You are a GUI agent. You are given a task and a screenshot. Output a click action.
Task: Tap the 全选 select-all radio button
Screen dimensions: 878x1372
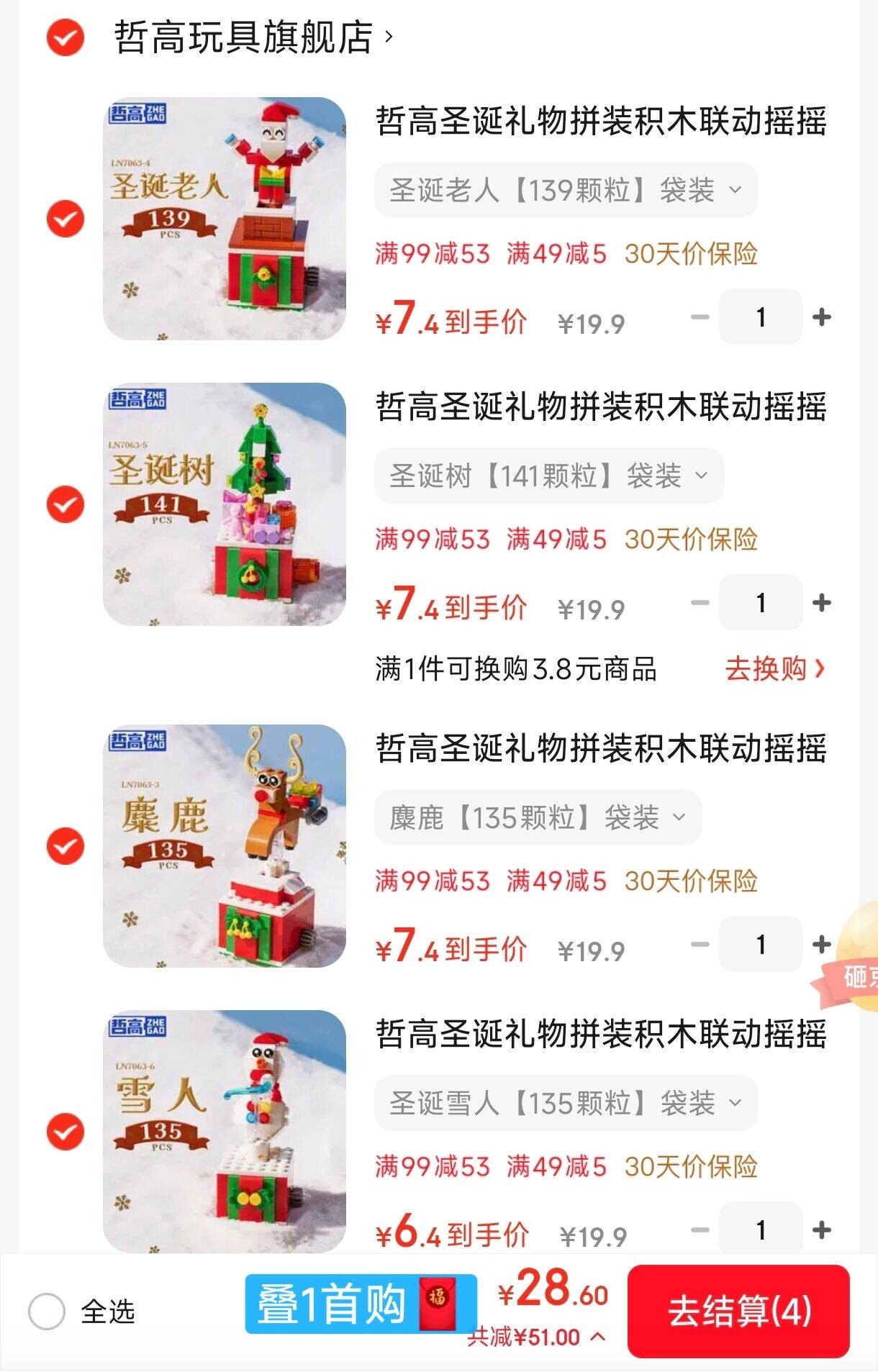coord(47,1312)
